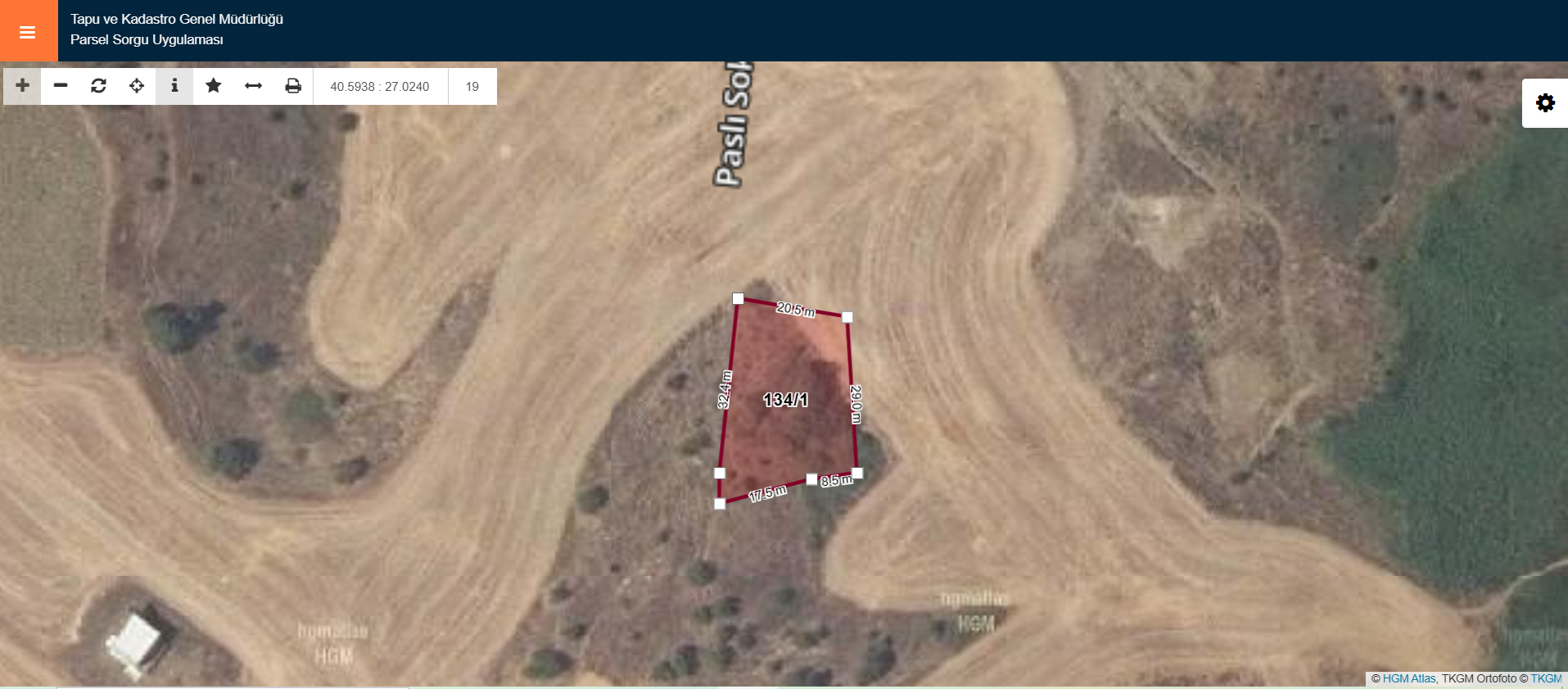Screen dimensions: 1568x689
Task: Select parcel 134/1 on the map
Action: 786,400
